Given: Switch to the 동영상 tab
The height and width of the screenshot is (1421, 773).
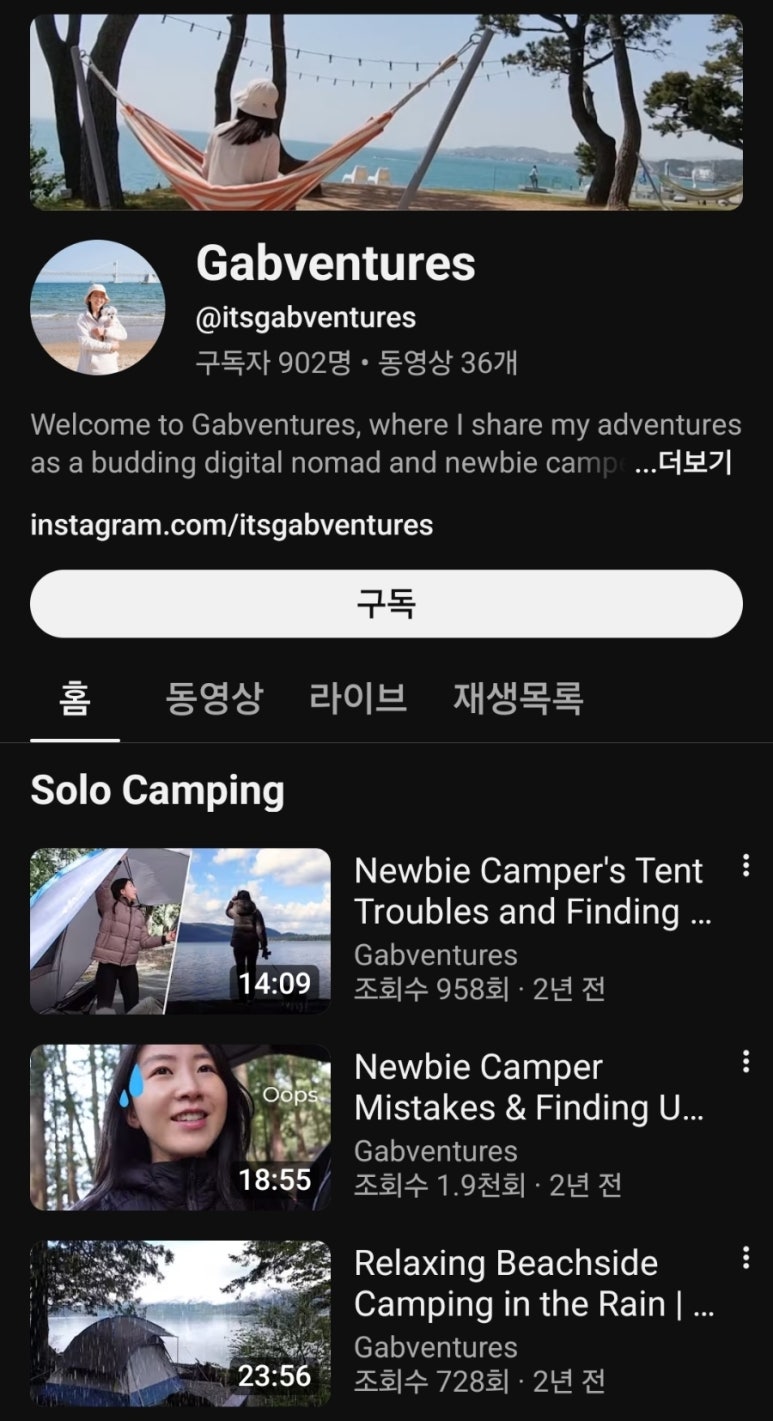Looking at the screenshot, I should 213,698.
